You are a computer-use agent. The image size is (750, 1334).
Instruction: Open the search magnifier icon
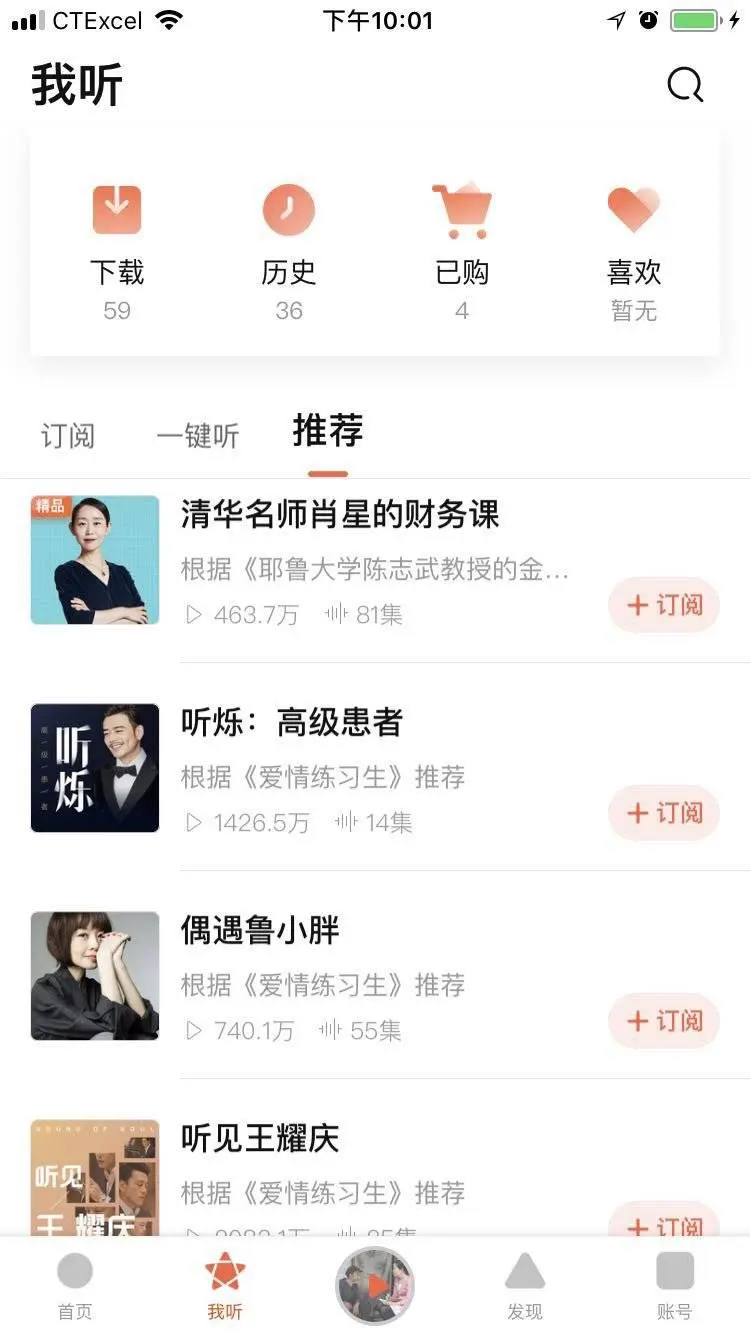684,84
